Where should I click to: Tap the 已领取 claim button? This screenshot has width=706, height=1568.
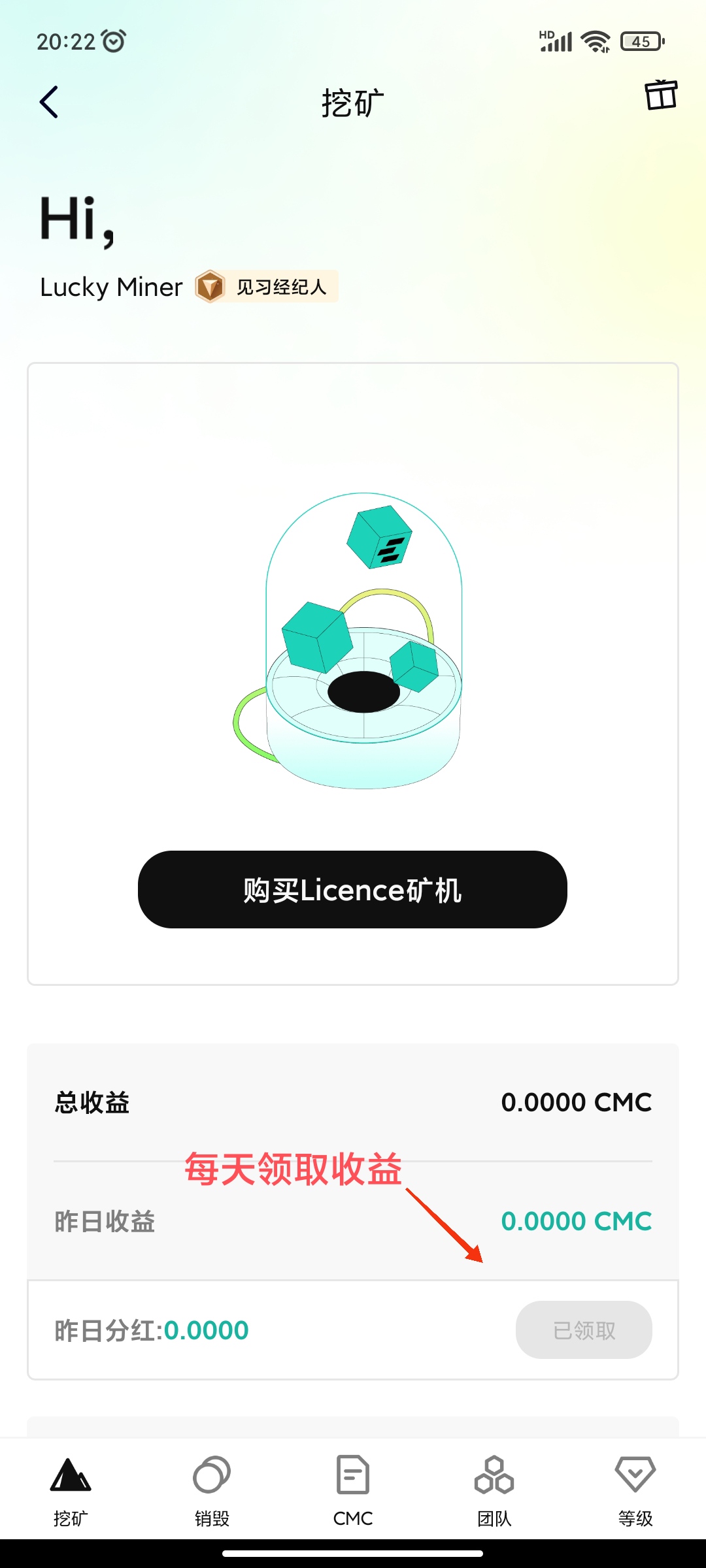point(584,1330)
